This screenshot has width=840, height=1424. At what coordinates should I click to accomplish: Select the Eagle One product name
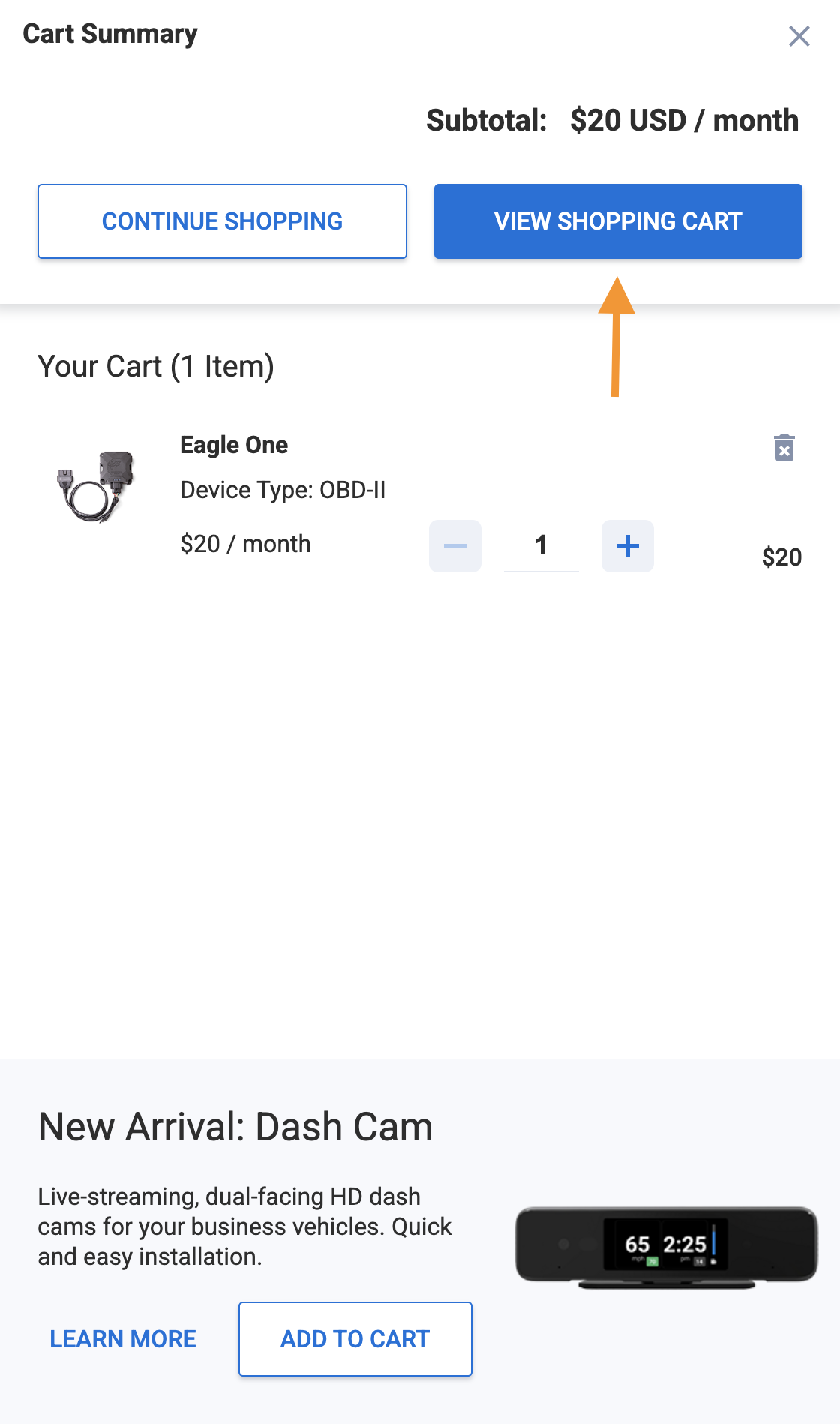point(233,444)
